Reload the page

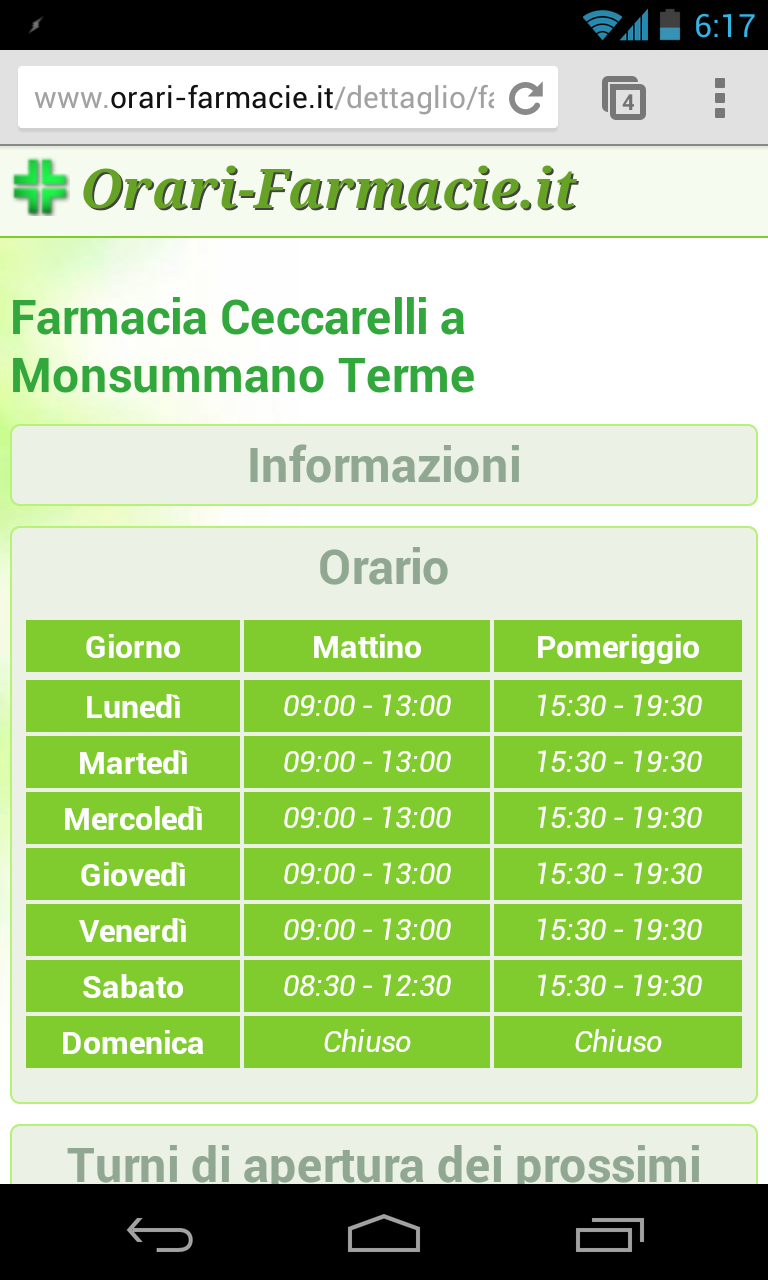526,98
